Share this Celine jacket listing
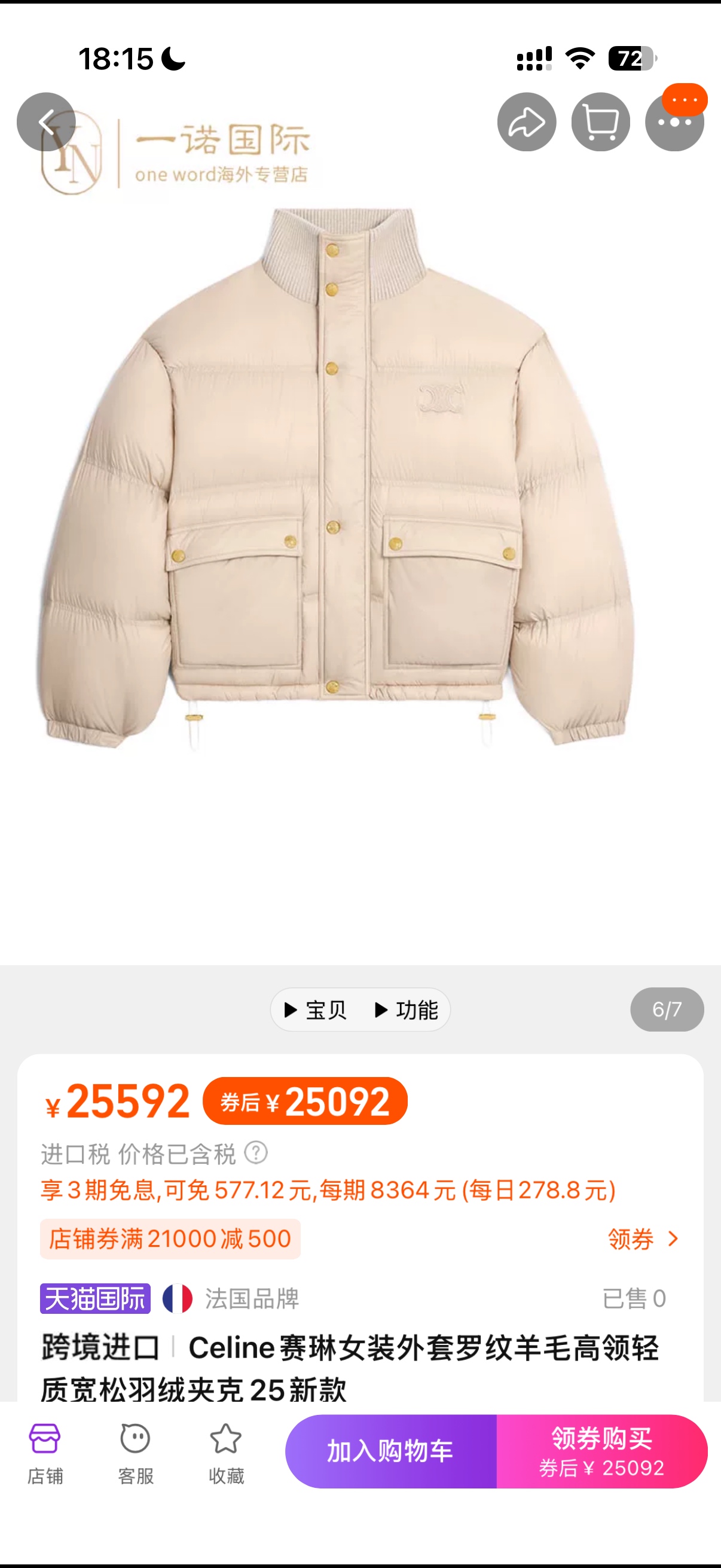 526,122
